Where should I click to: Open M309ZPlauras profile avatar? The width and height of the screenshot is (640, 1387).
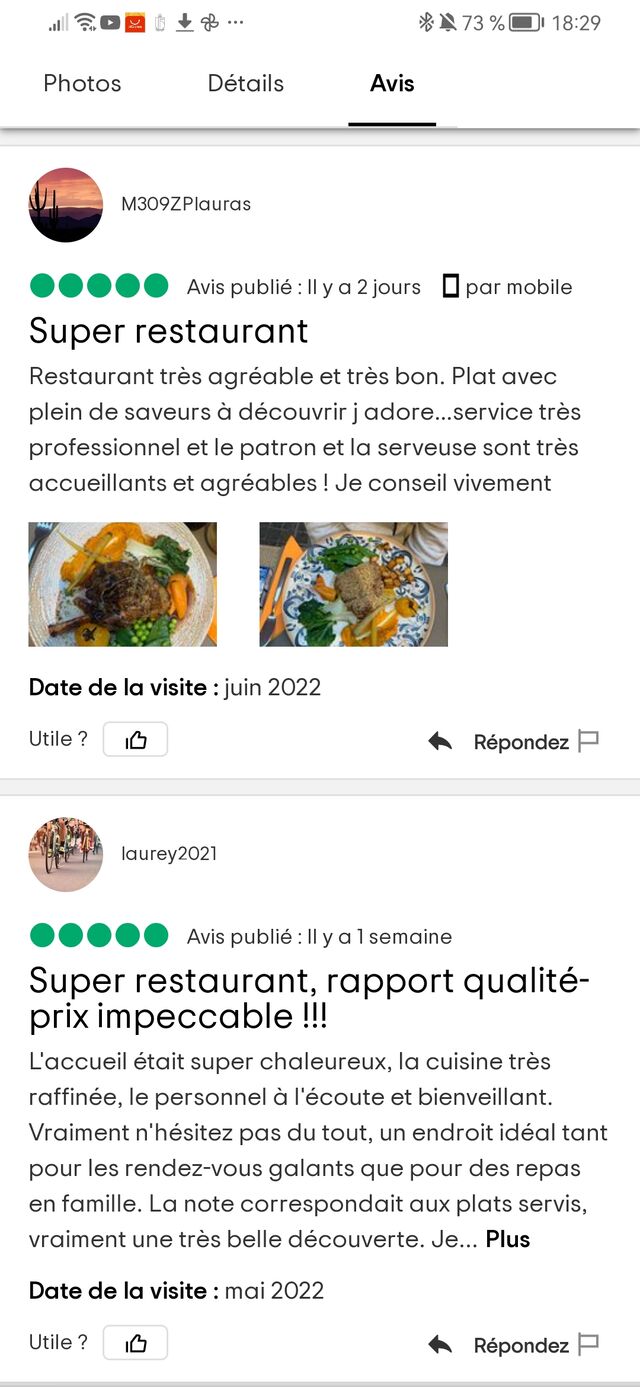[66, 205]
